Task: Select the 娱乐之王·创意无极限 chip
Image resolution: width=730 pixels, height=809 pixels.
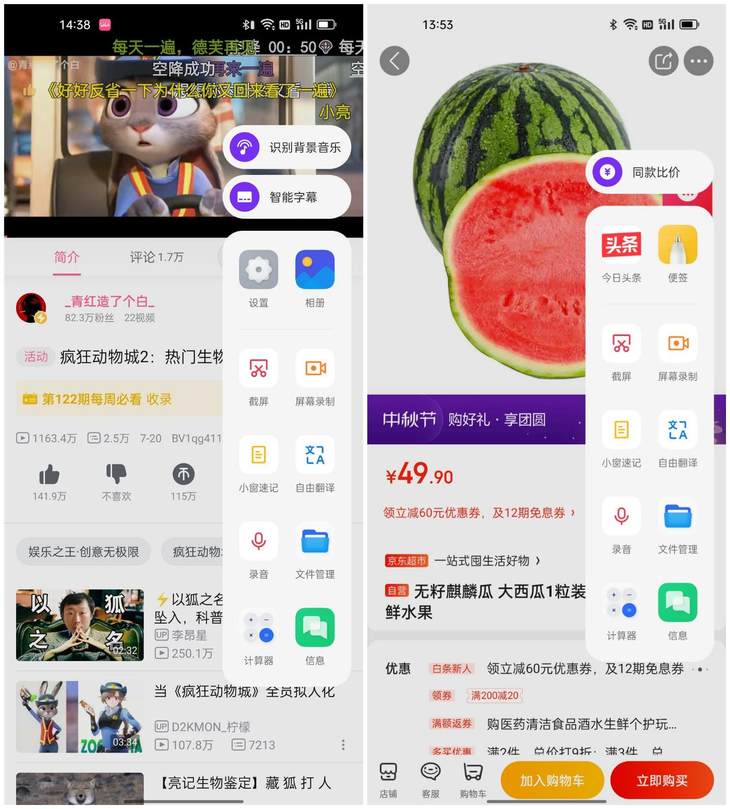Action: (x=84, y=551)
